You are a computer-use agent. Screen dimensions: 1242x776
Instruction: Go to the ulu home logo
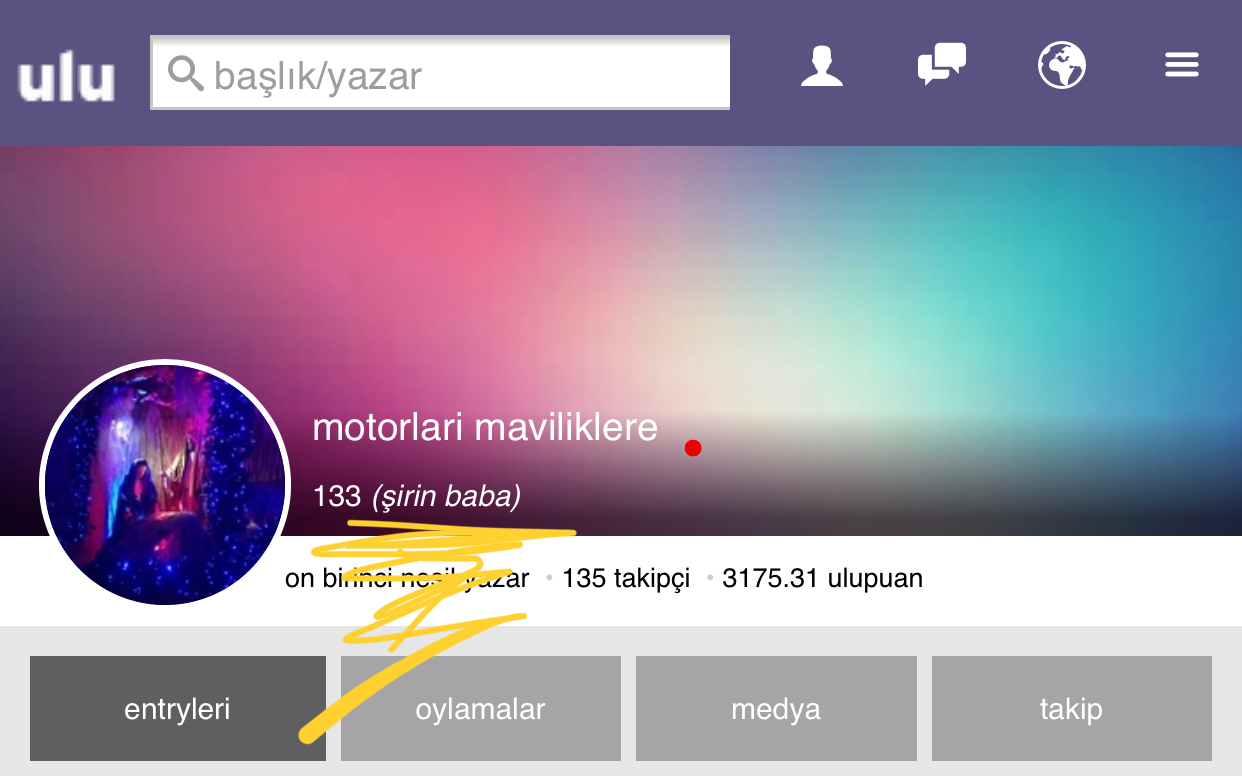(66, 78)
